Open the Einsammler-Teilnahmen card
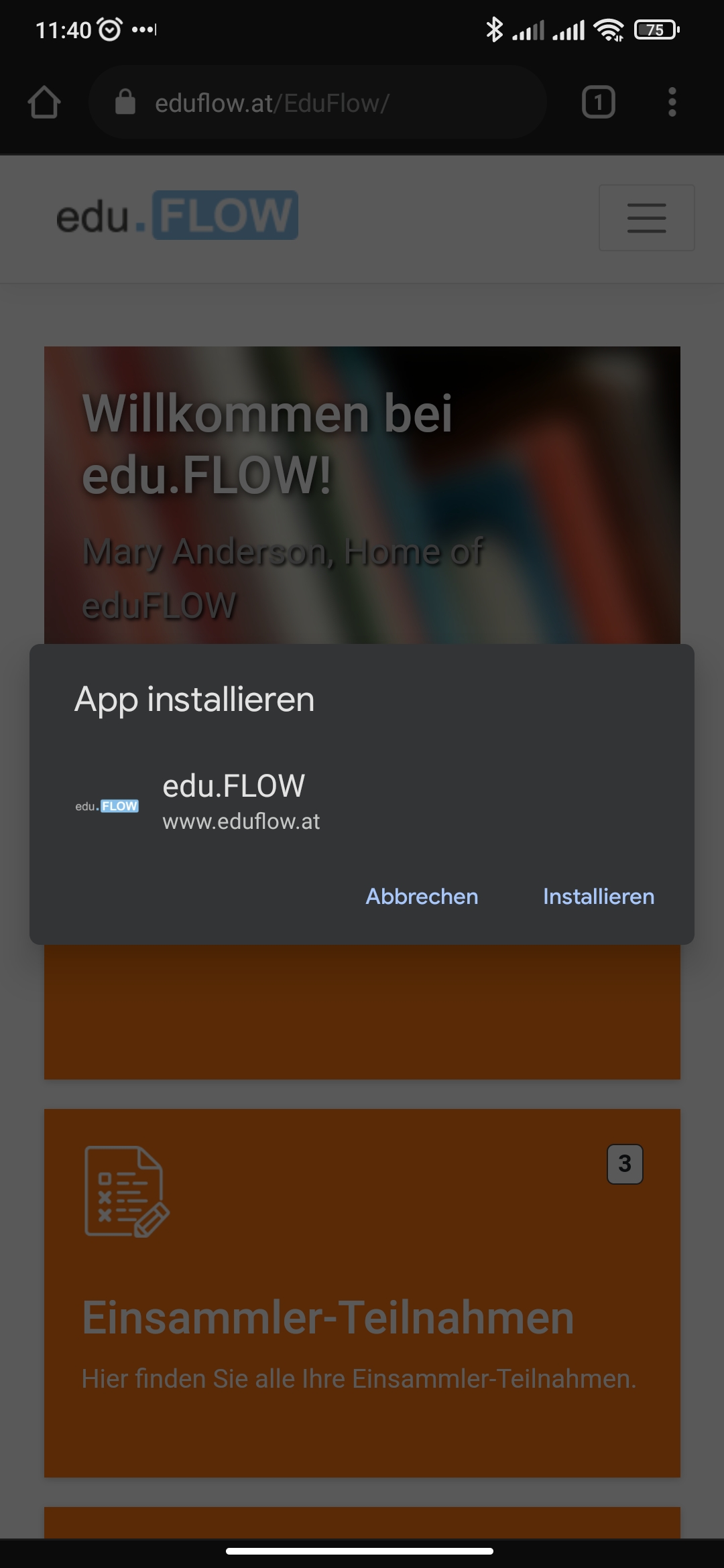The image size is (724, 1568). point(362,1293)
